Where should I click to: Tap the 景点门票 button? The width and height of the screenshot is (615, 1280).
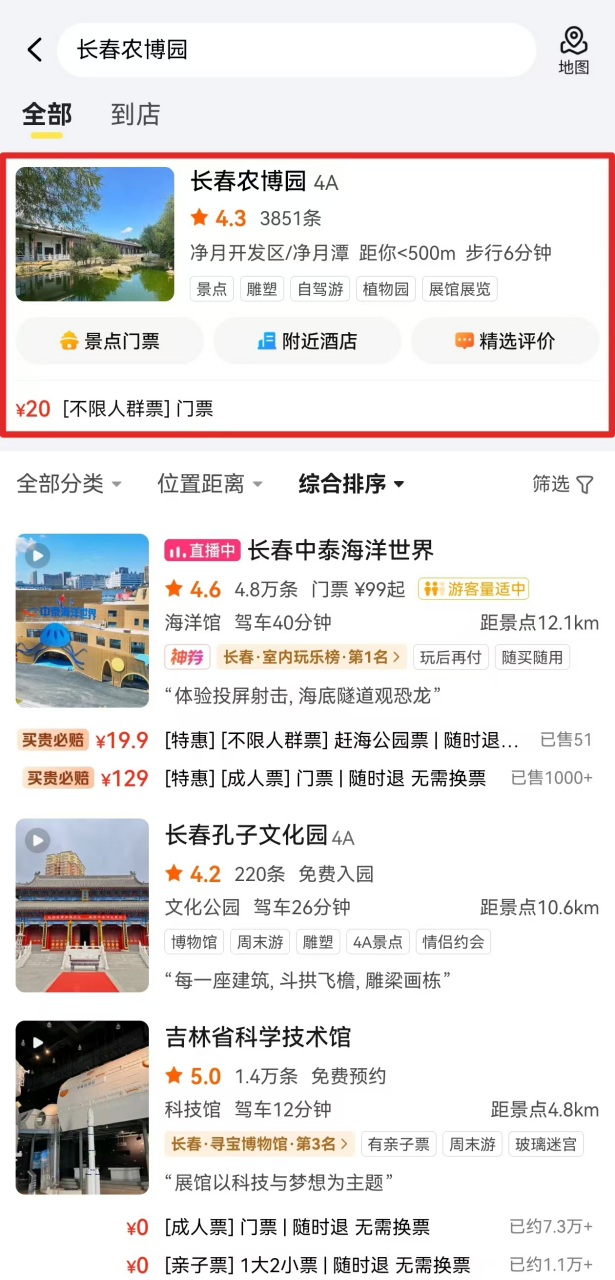(x=110, y=341)
